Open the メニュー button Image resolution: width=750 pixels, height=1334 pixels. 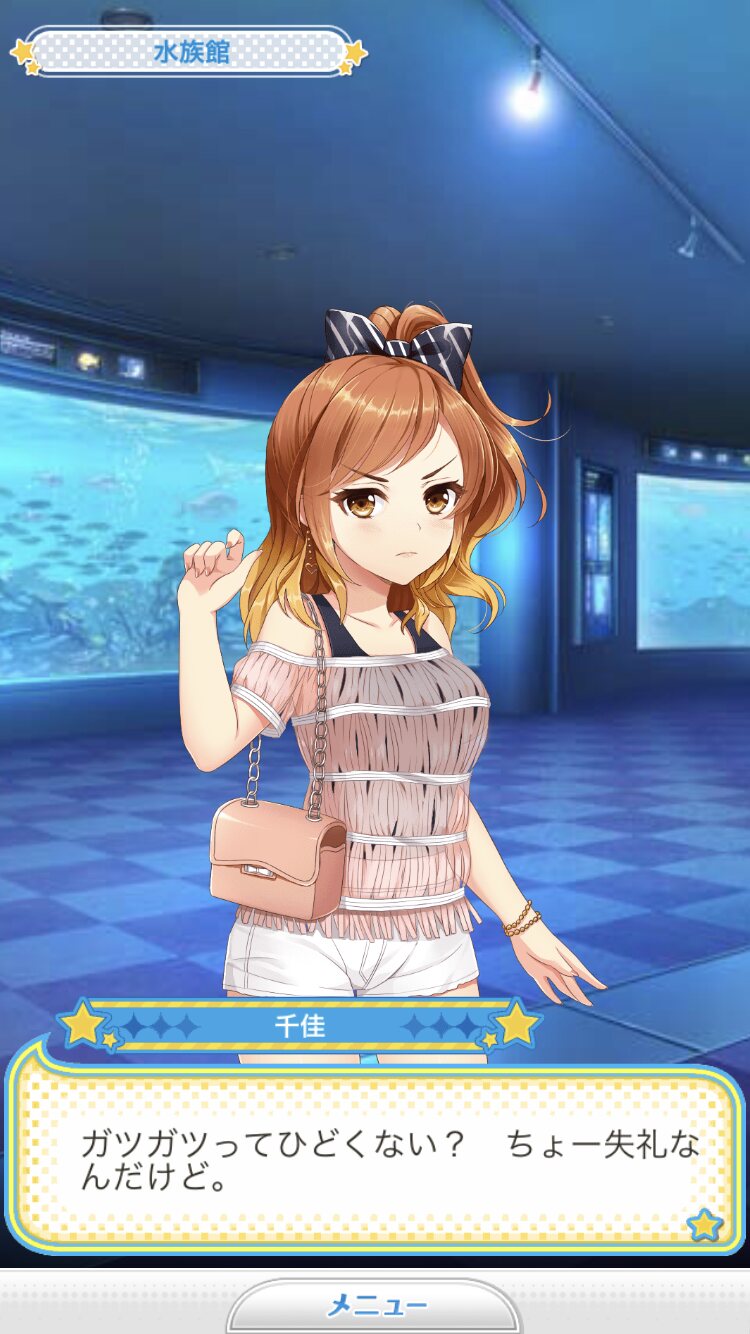point(375,1305)
